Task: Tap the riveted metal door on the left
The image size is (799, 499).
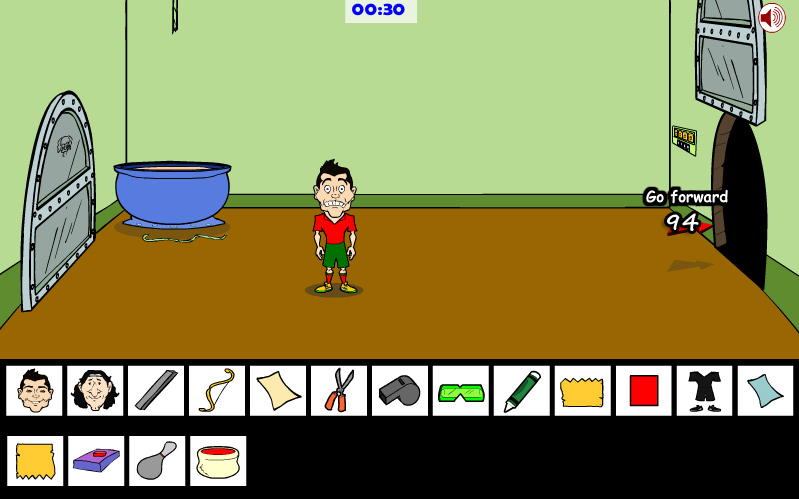Action: click(58, 200)
